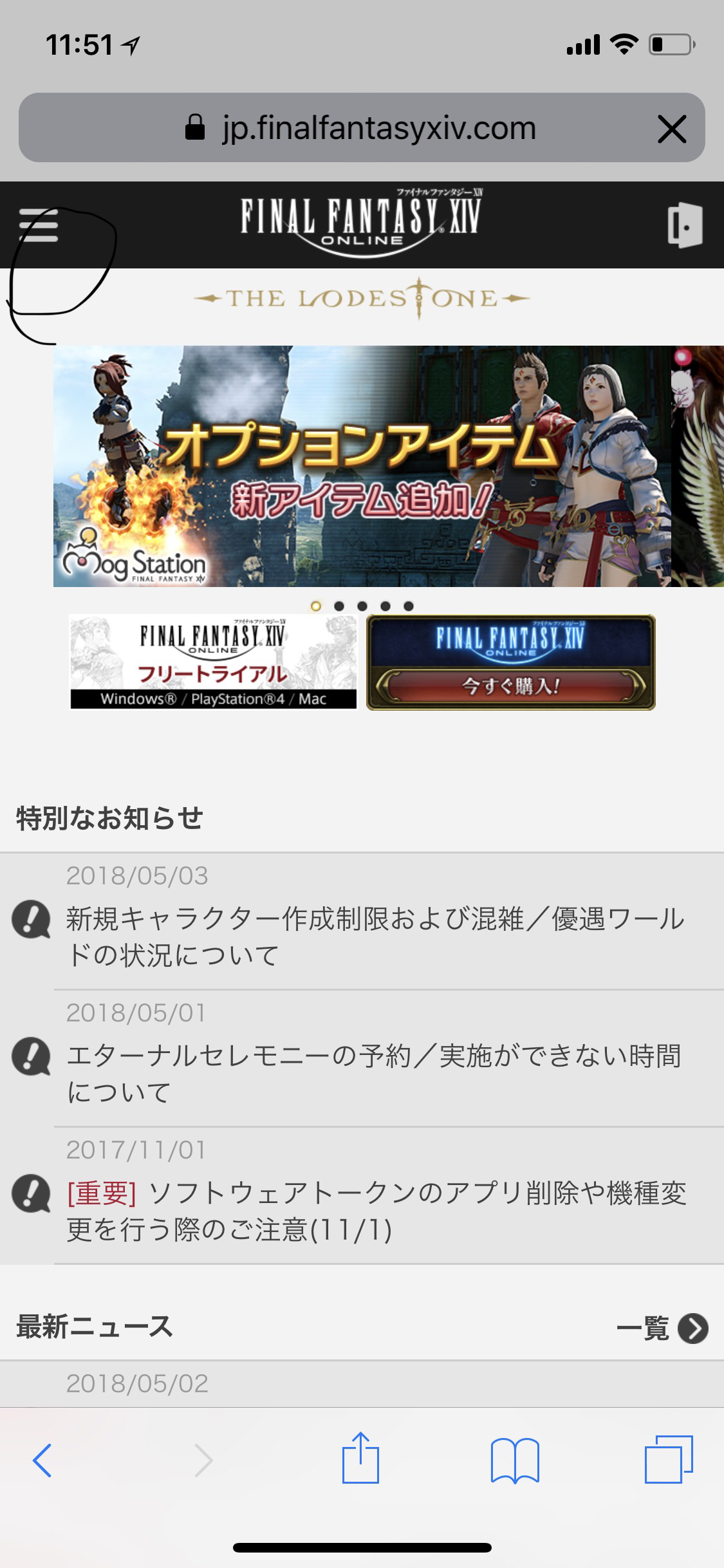Tap the login door icon

(x=685, y=225)
